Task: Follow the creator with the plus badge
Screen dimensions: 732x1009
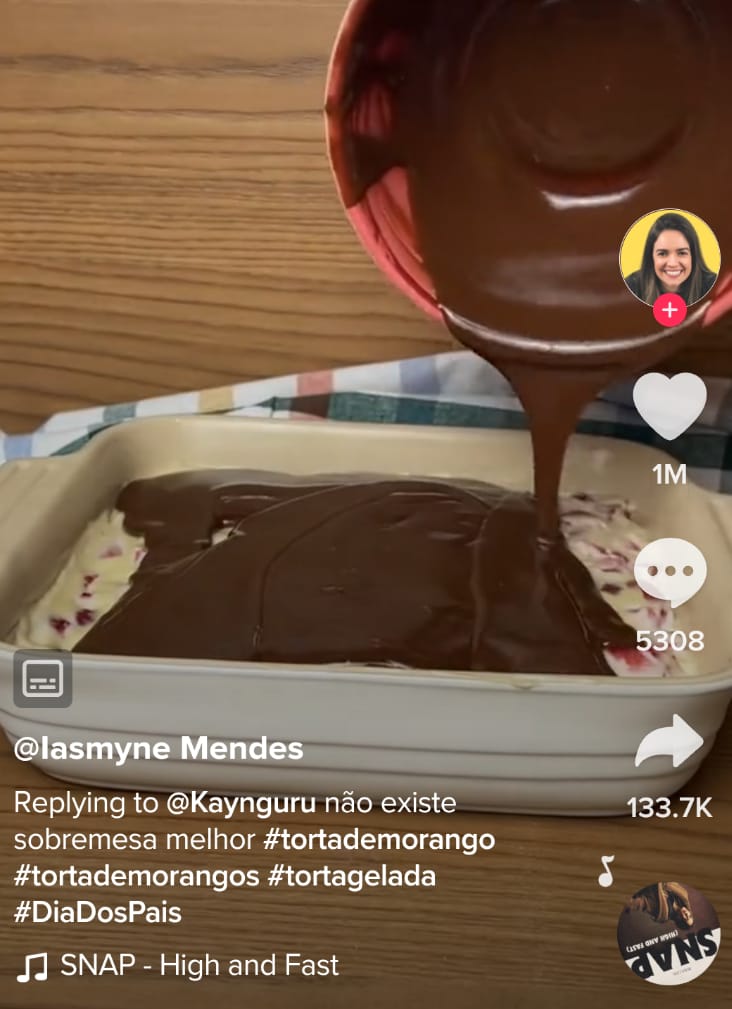Action: pyautogui.click(x=669, y=310)
